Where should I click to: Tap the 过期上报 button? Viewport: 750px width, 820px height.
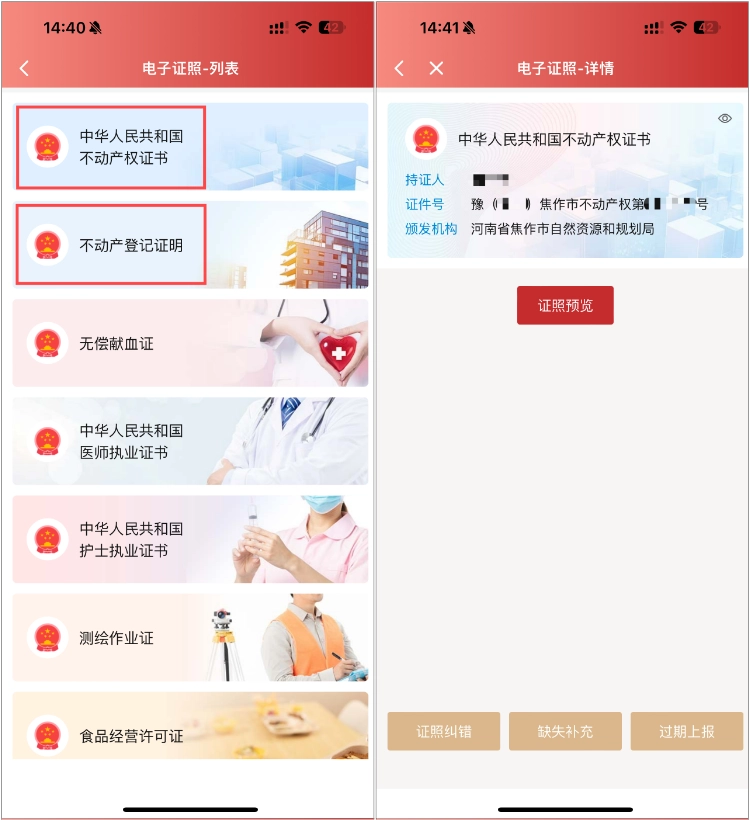(x=687, y=731)
